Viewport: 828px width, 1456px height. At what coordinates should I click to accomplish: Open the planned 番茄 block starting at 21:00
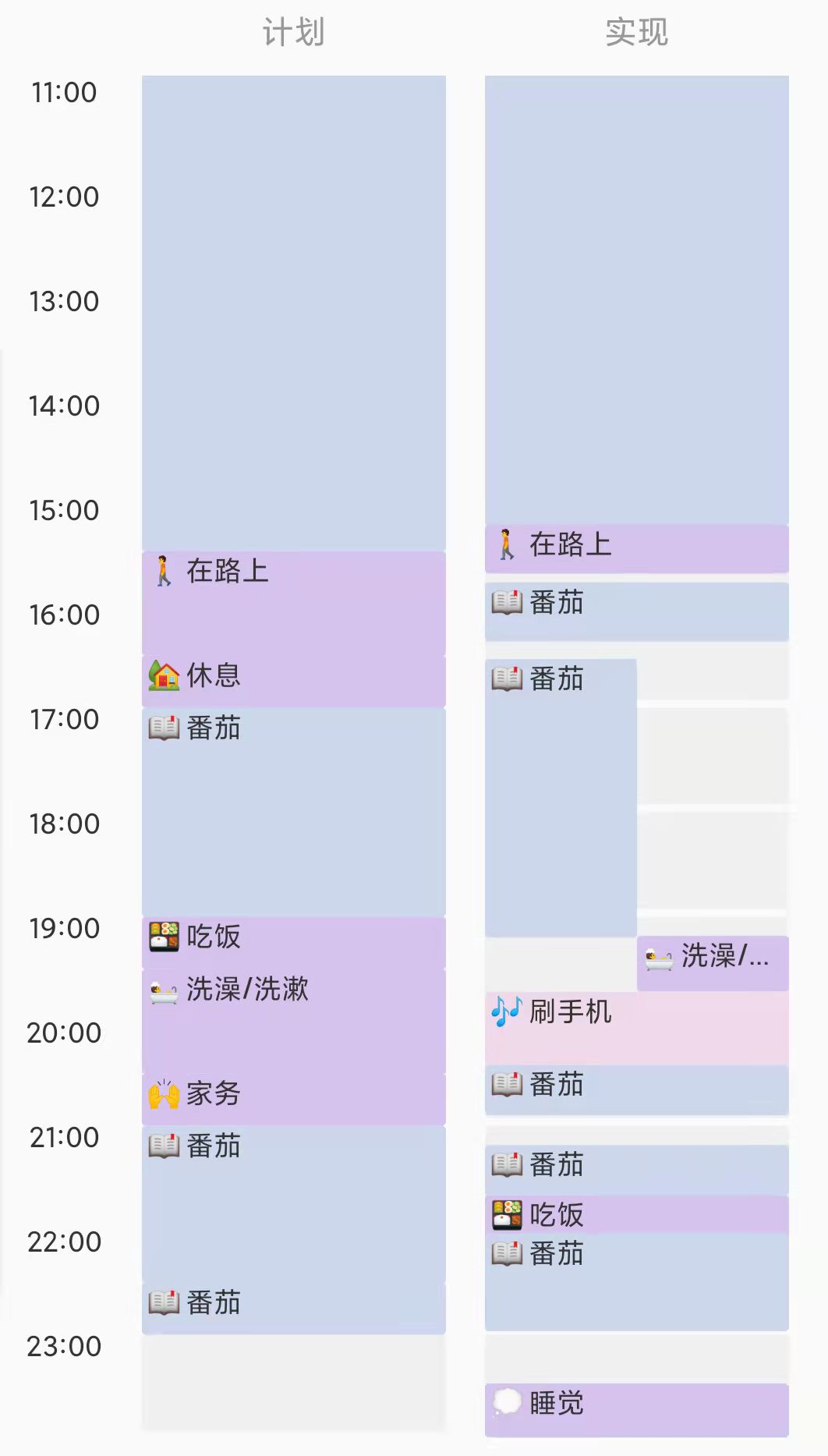[x=293, y=1204]
